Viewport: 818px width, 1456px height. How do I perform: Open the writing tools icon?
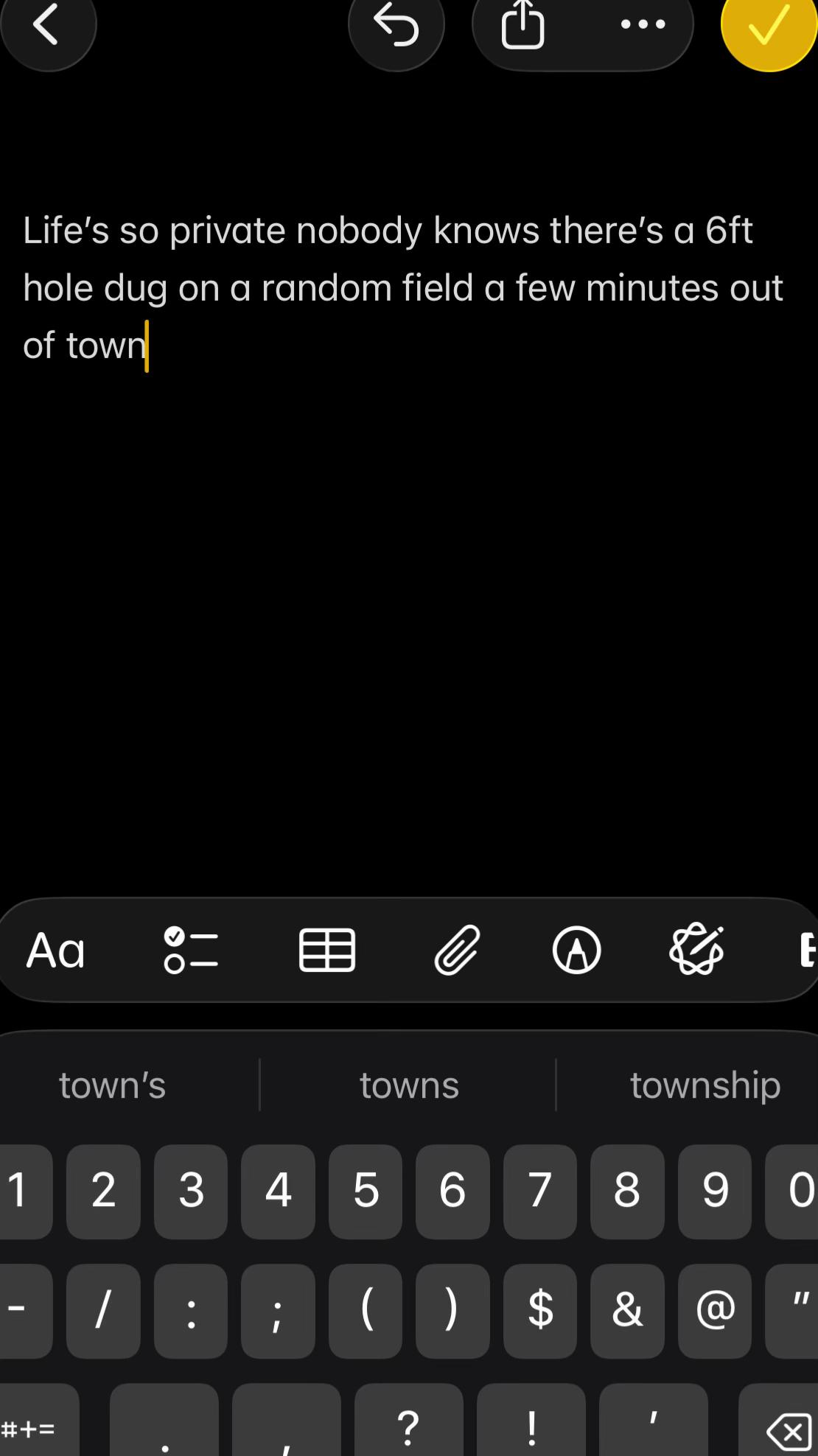tap(696, 950)
